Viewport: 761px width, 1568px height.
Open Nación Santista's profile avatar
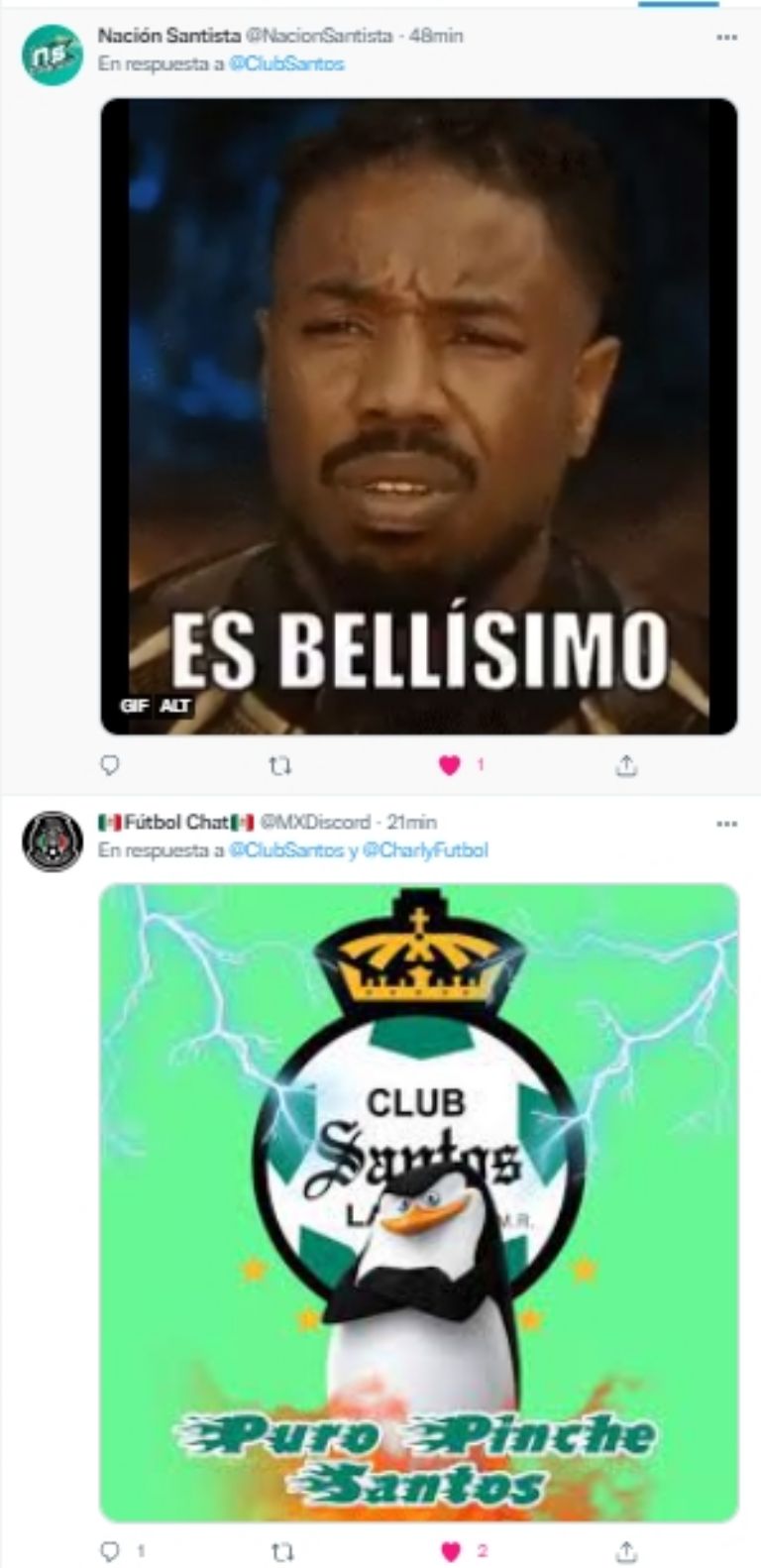click(52, 56)
